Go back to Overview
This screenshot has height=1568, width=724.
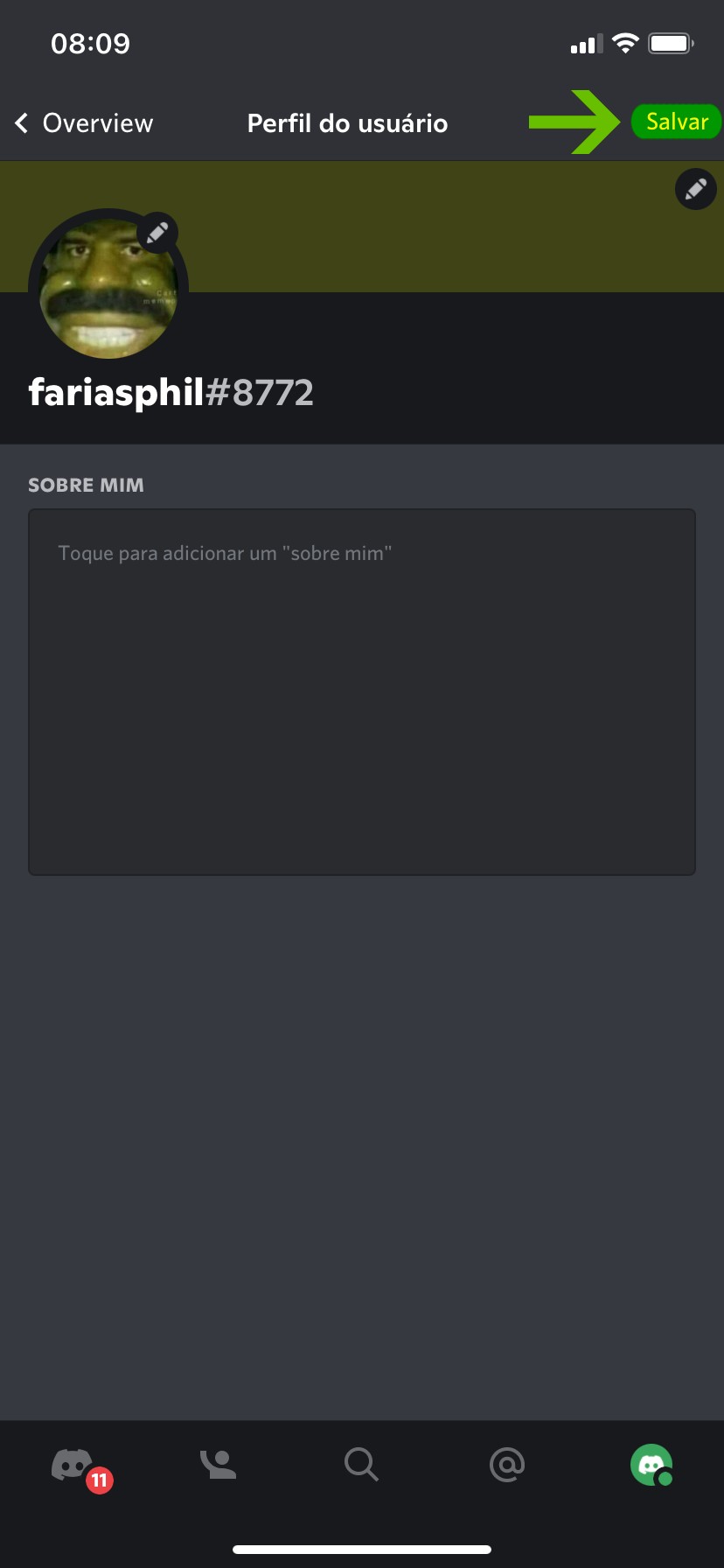pyautogui.click(x=84, y=123)
